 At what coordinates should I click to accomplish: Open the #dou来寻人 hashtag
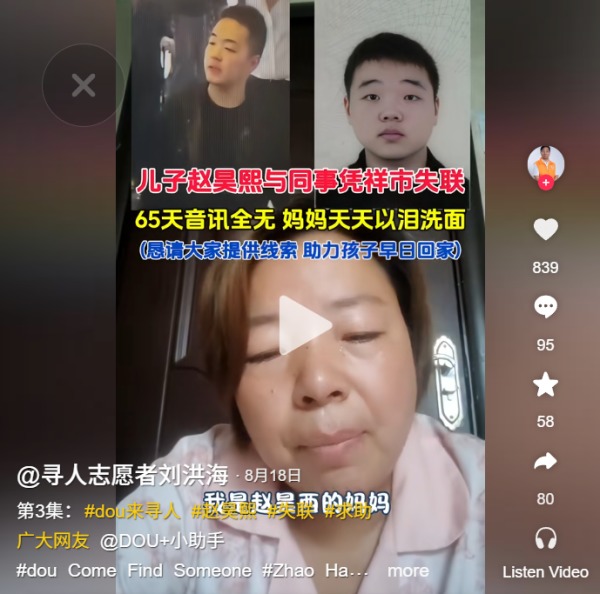click(x=132, y=511)
